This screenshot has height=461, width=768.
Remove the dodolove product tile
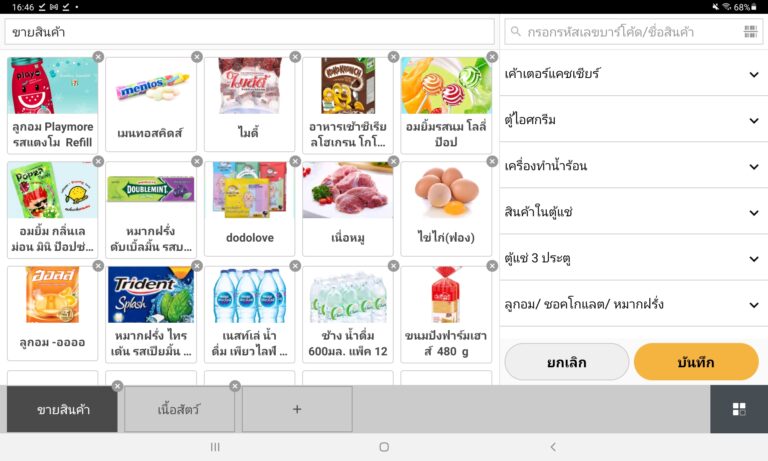point(295,161)
